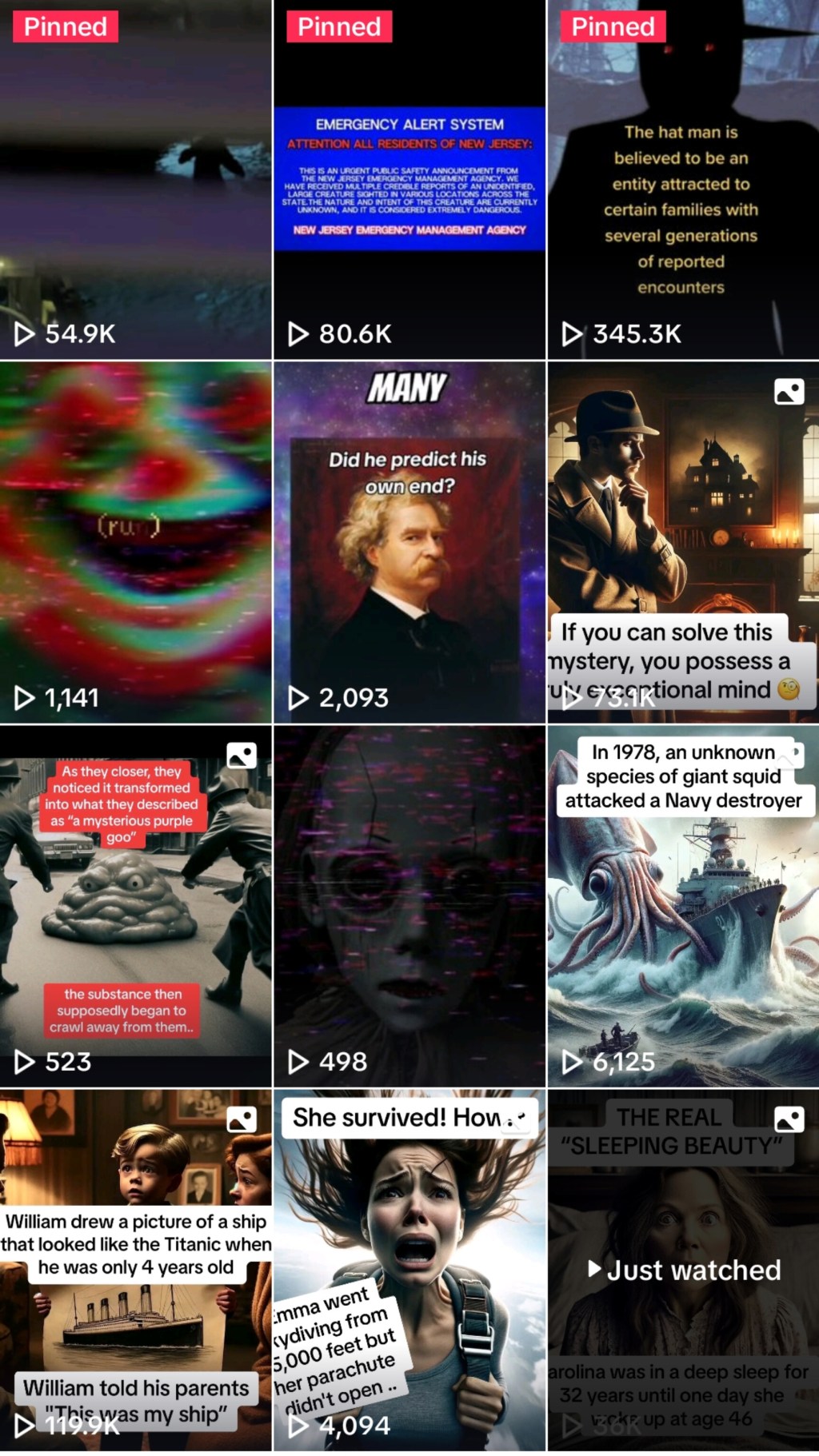Open William's Titanic ship drawing post
Screen dimensions: 819x1456
(136, 1270)
